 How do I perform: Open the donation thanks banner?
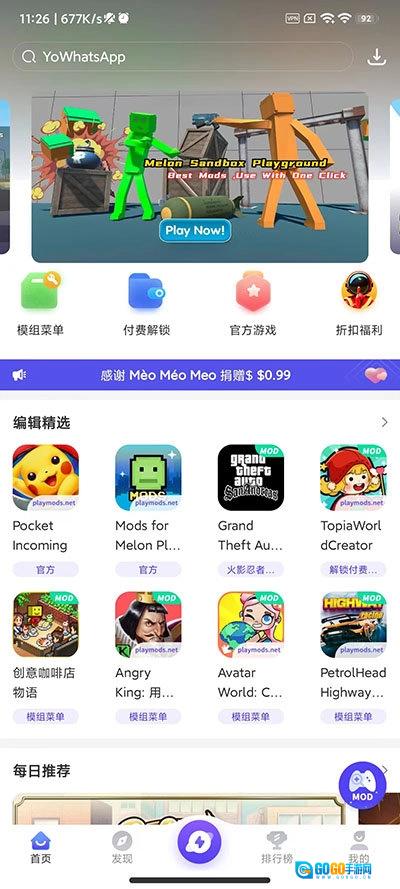[x=200, y=375]
